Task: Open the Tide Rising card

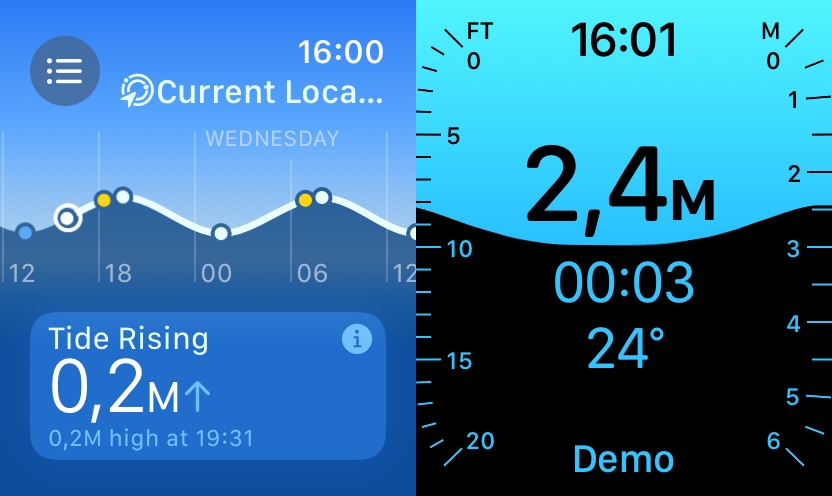Action: click(207, 386)
